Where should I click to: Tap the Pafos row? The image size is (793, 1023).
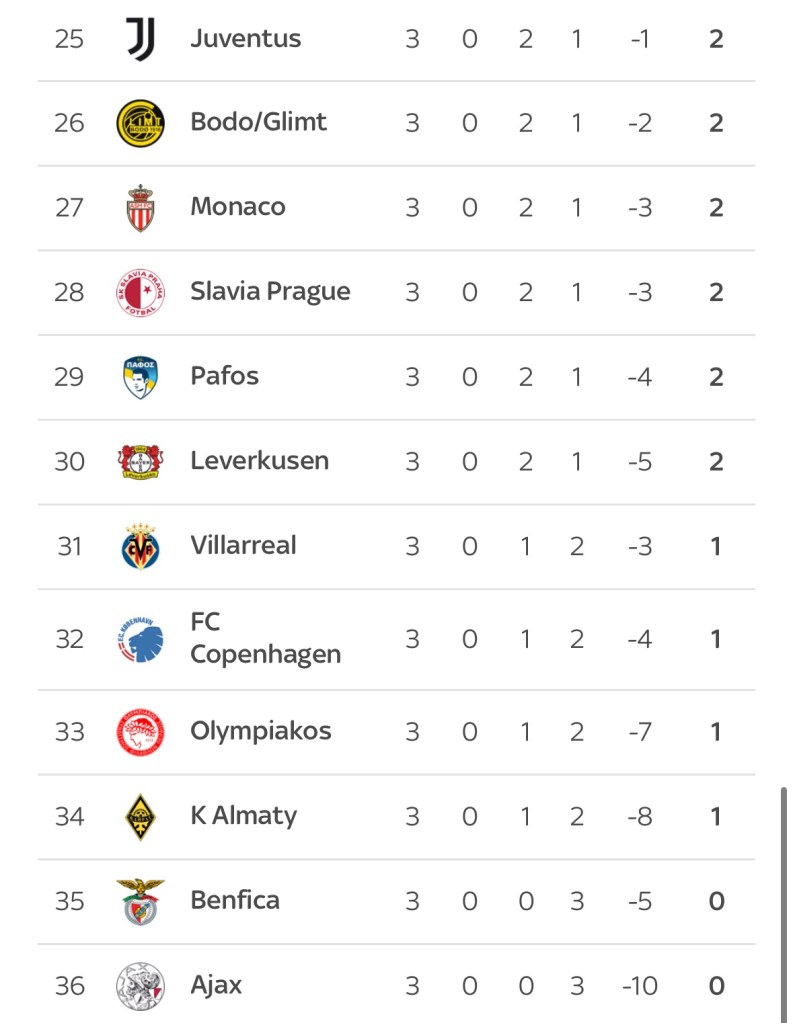click(x=225, y=376)
